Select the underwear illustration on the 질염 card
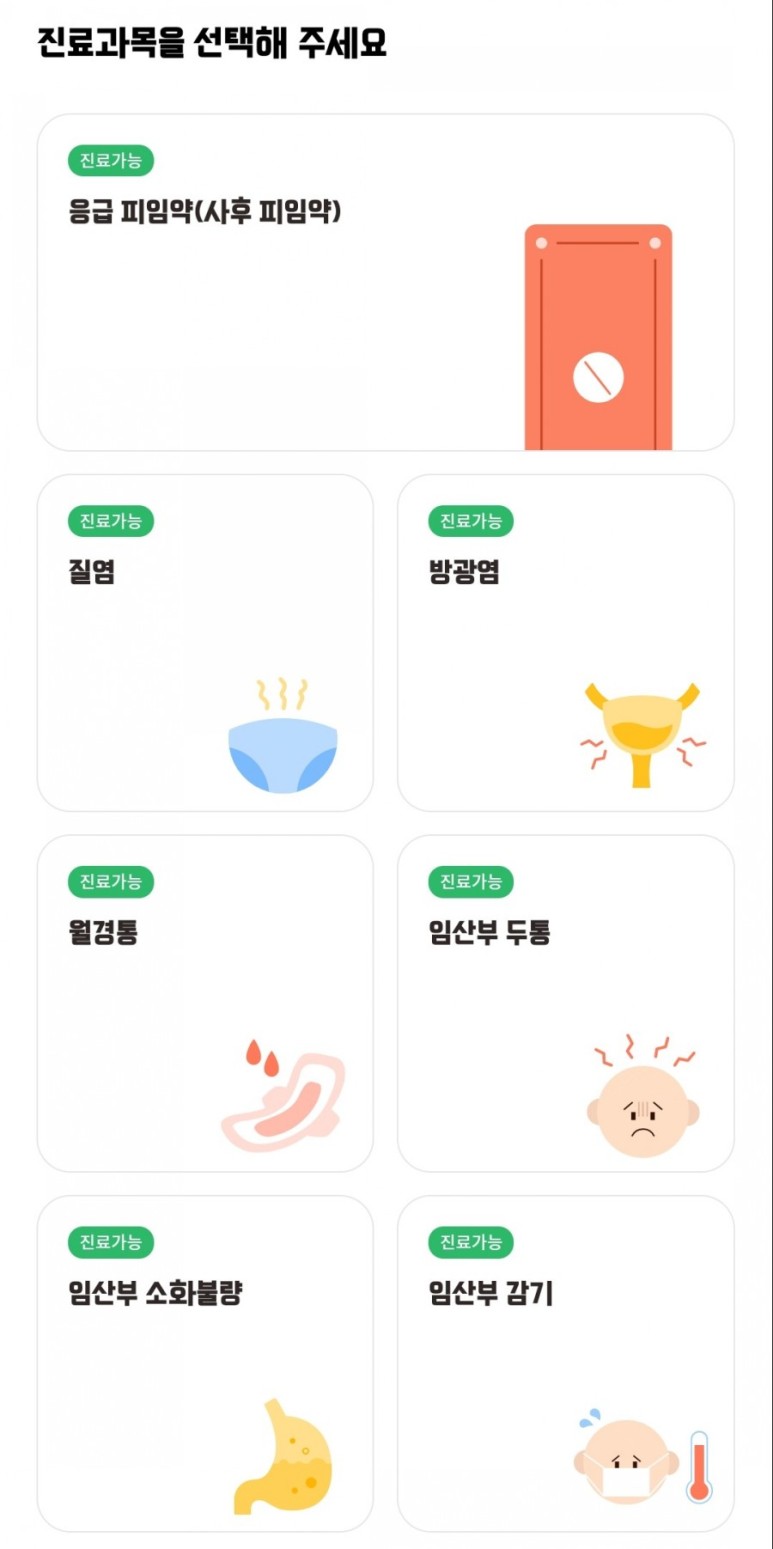The width and height of the screenshot is (773, 1549). 284,750
